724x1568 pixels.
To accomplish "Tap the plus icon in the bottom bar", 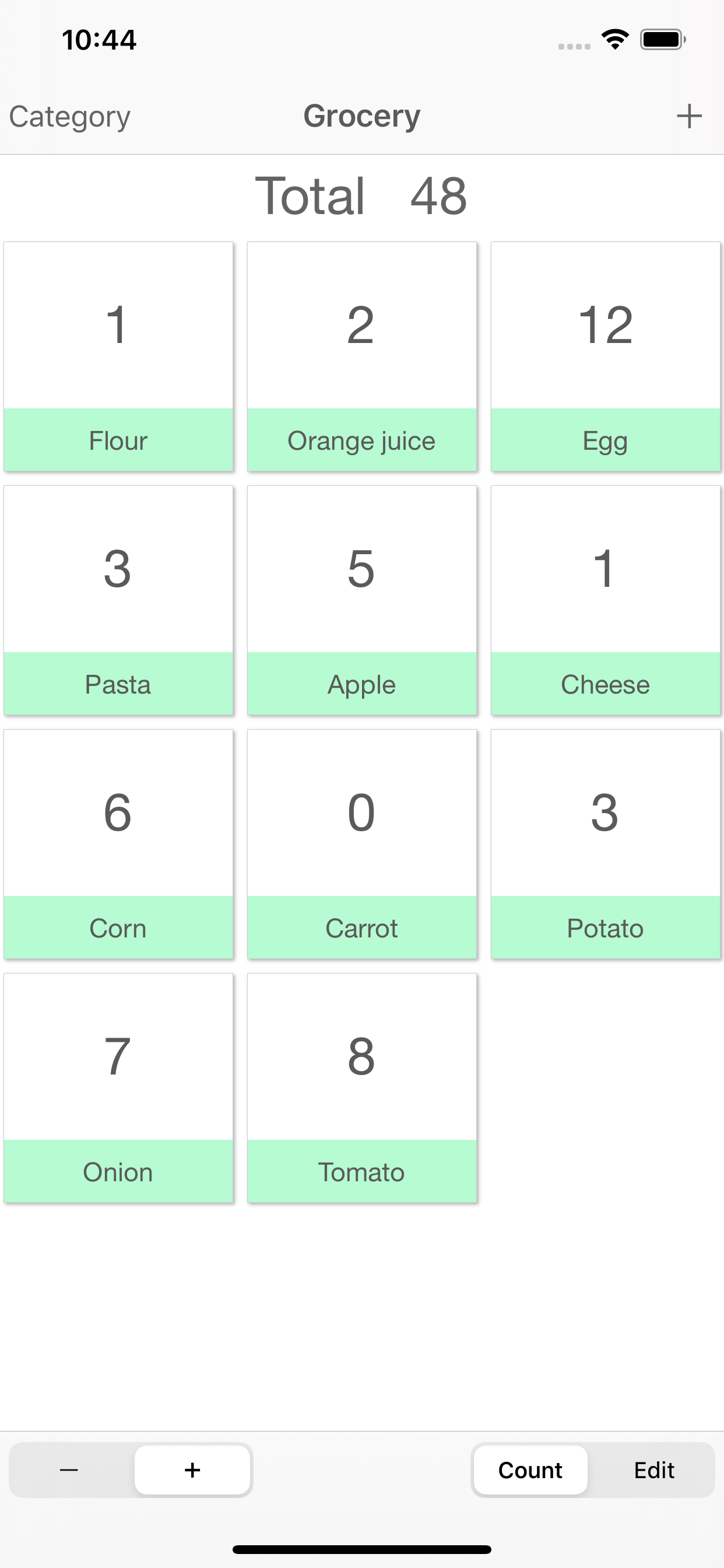I will coord(192,1470).
